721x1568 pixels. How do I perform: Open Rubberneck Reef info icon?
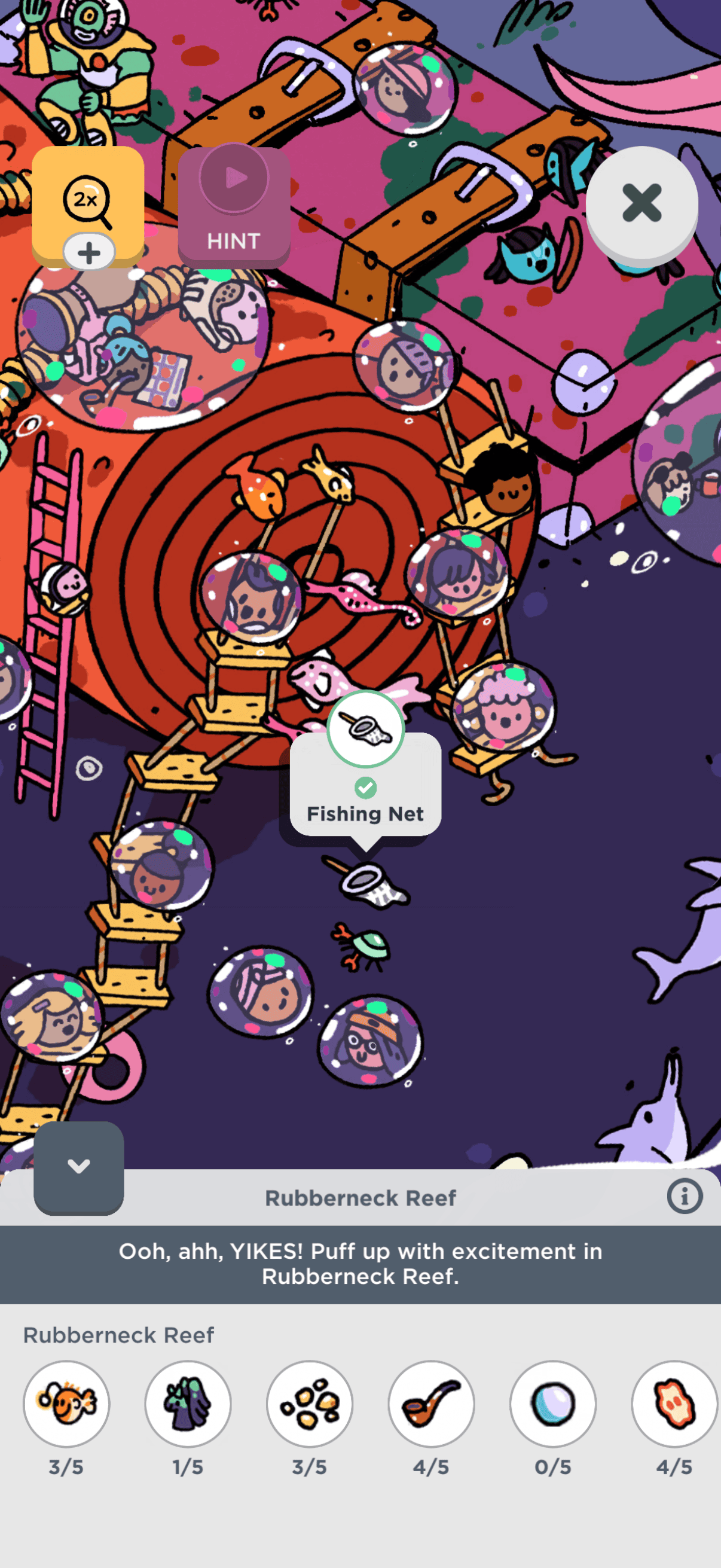coord(685,1196)
